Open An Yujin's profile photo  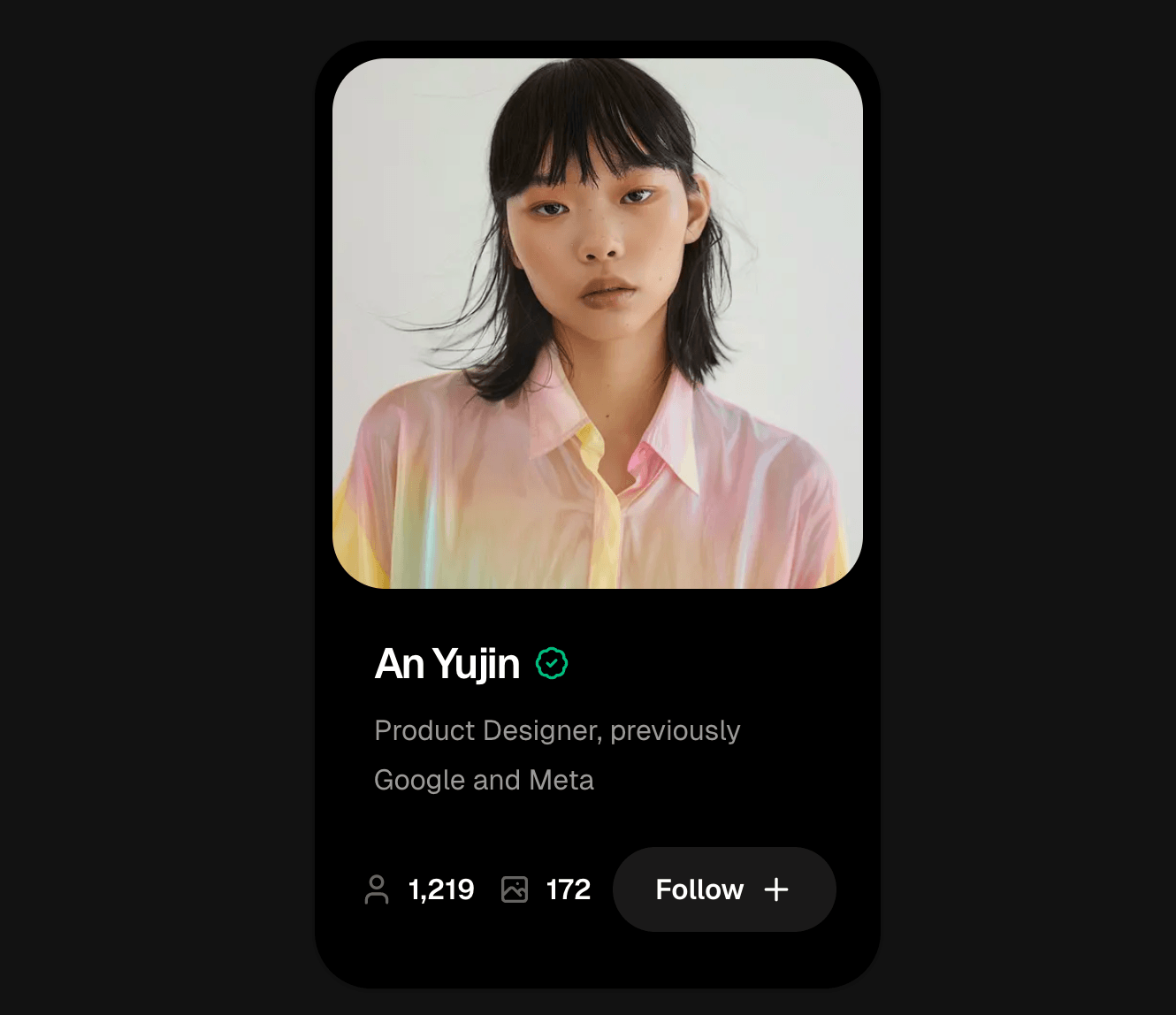[x=597, y=324]
